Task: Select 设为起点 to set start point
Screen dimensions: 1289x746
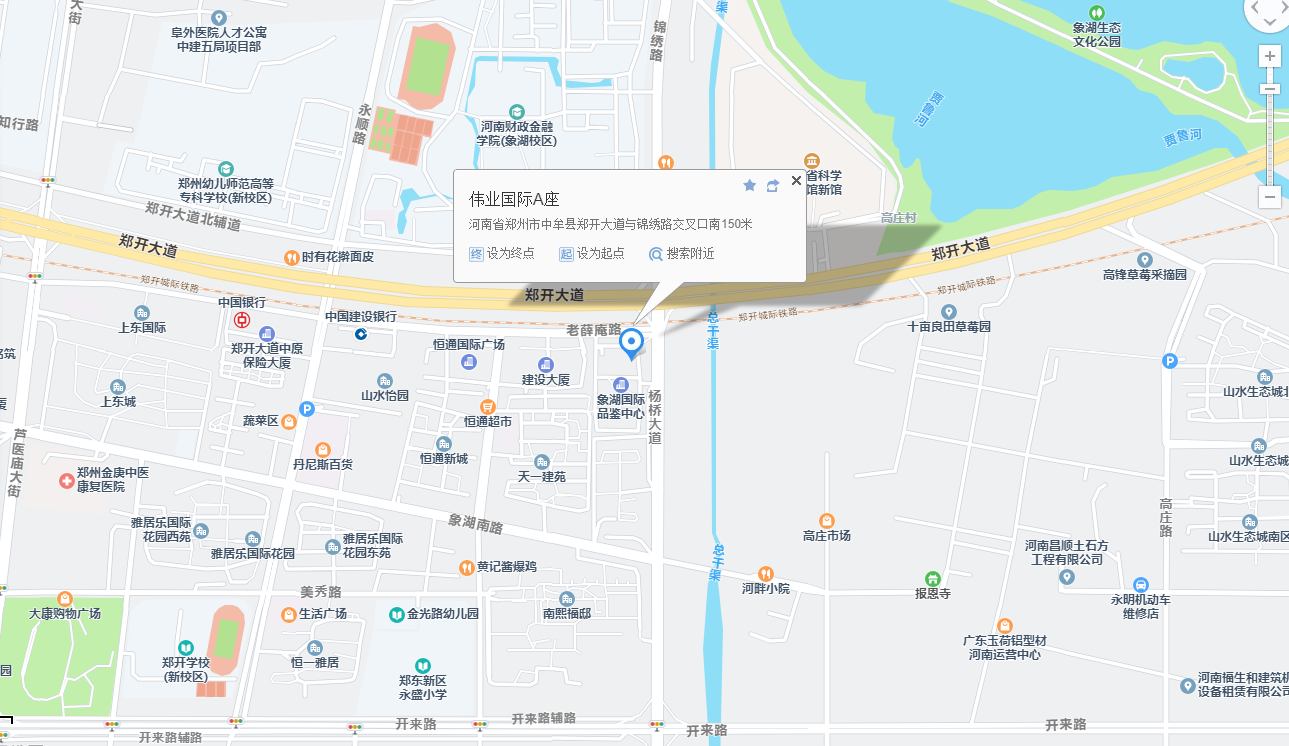Action: [592, 254]
